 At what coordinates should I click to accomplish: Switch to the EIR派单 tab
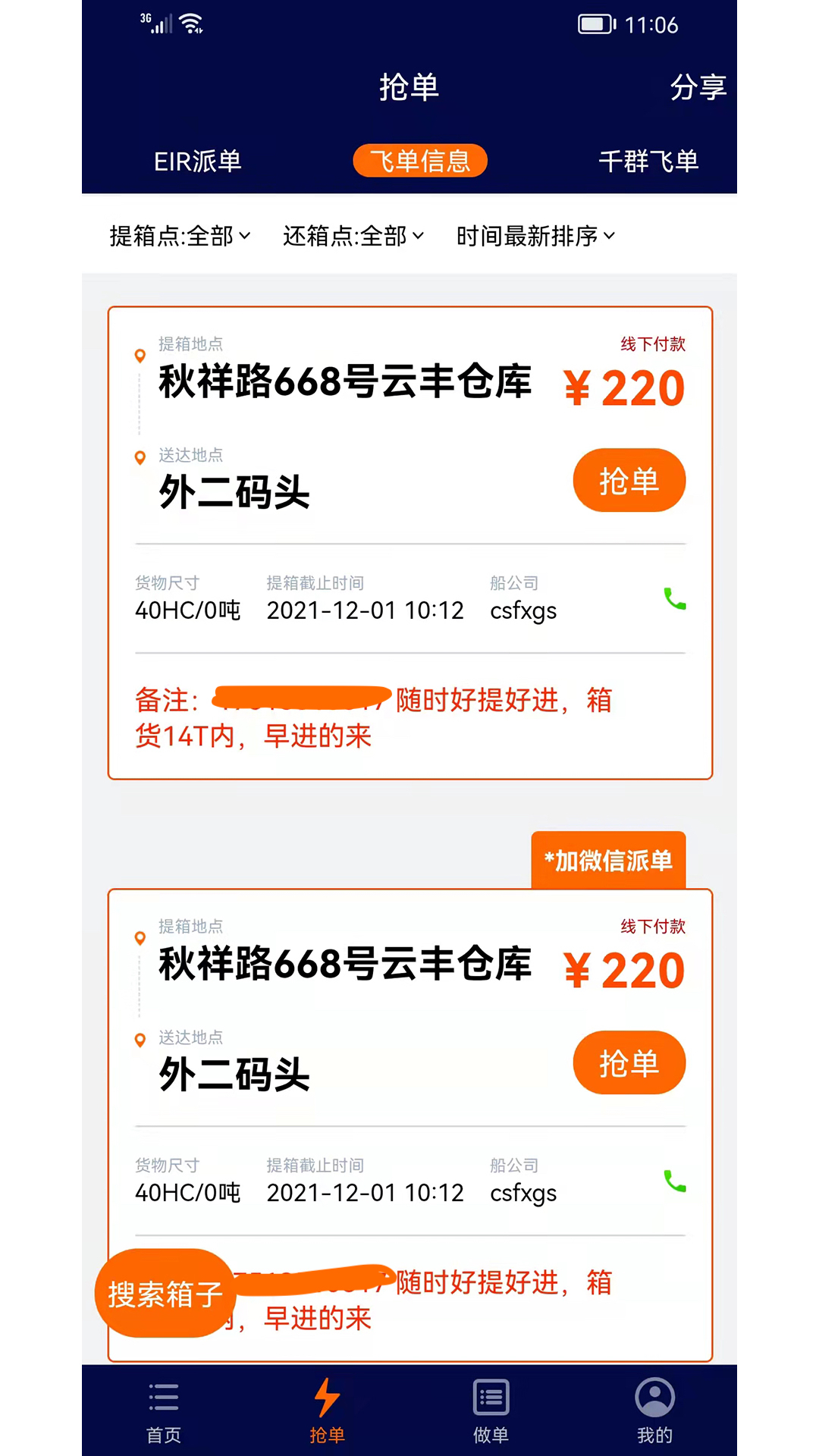tap(197, 161)
